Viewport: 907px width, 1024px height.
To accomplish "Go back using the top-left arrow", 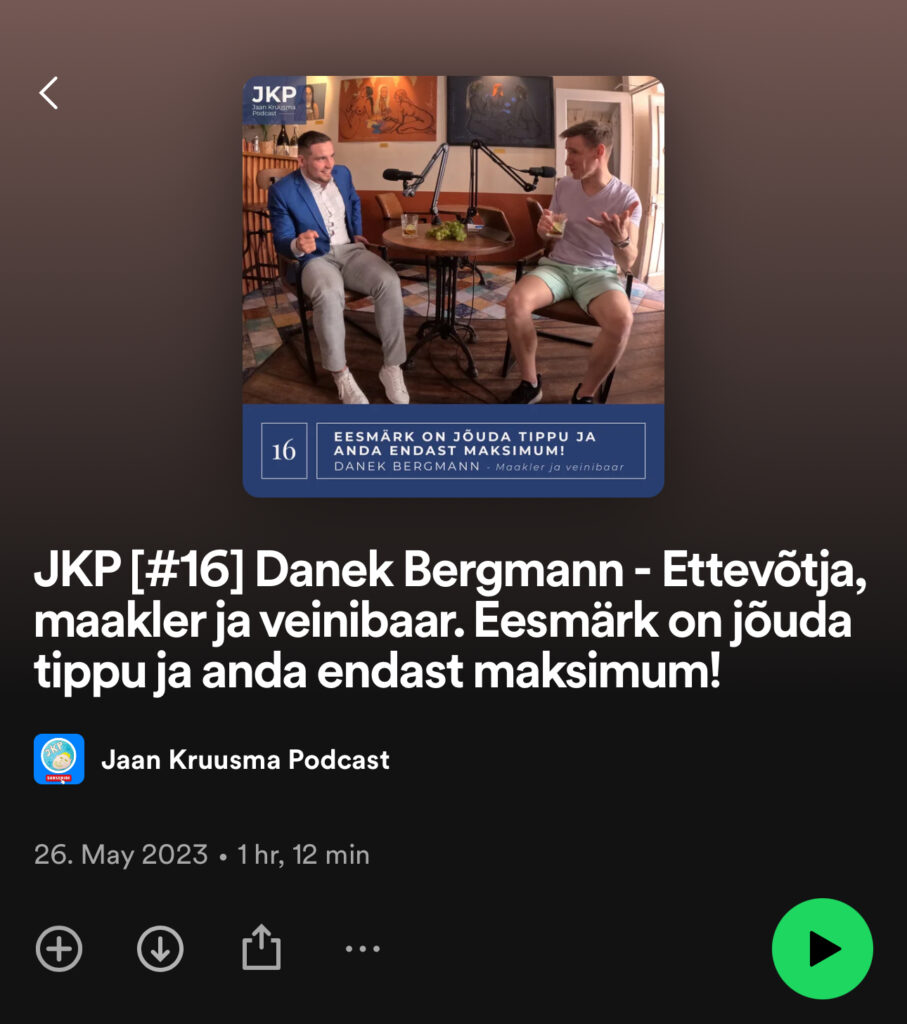I will click(x=48, y=93).
